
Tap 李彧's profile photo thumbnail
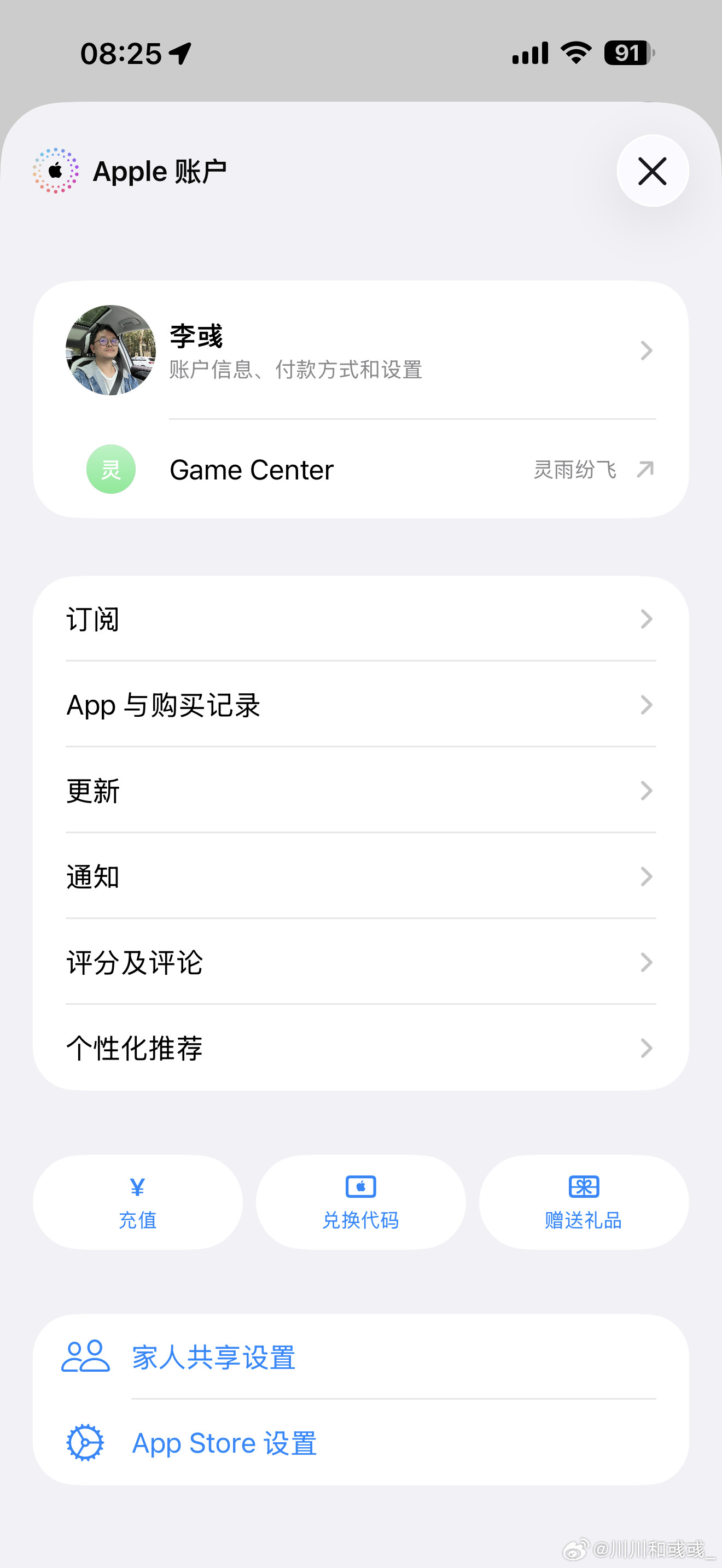point(110,351)
